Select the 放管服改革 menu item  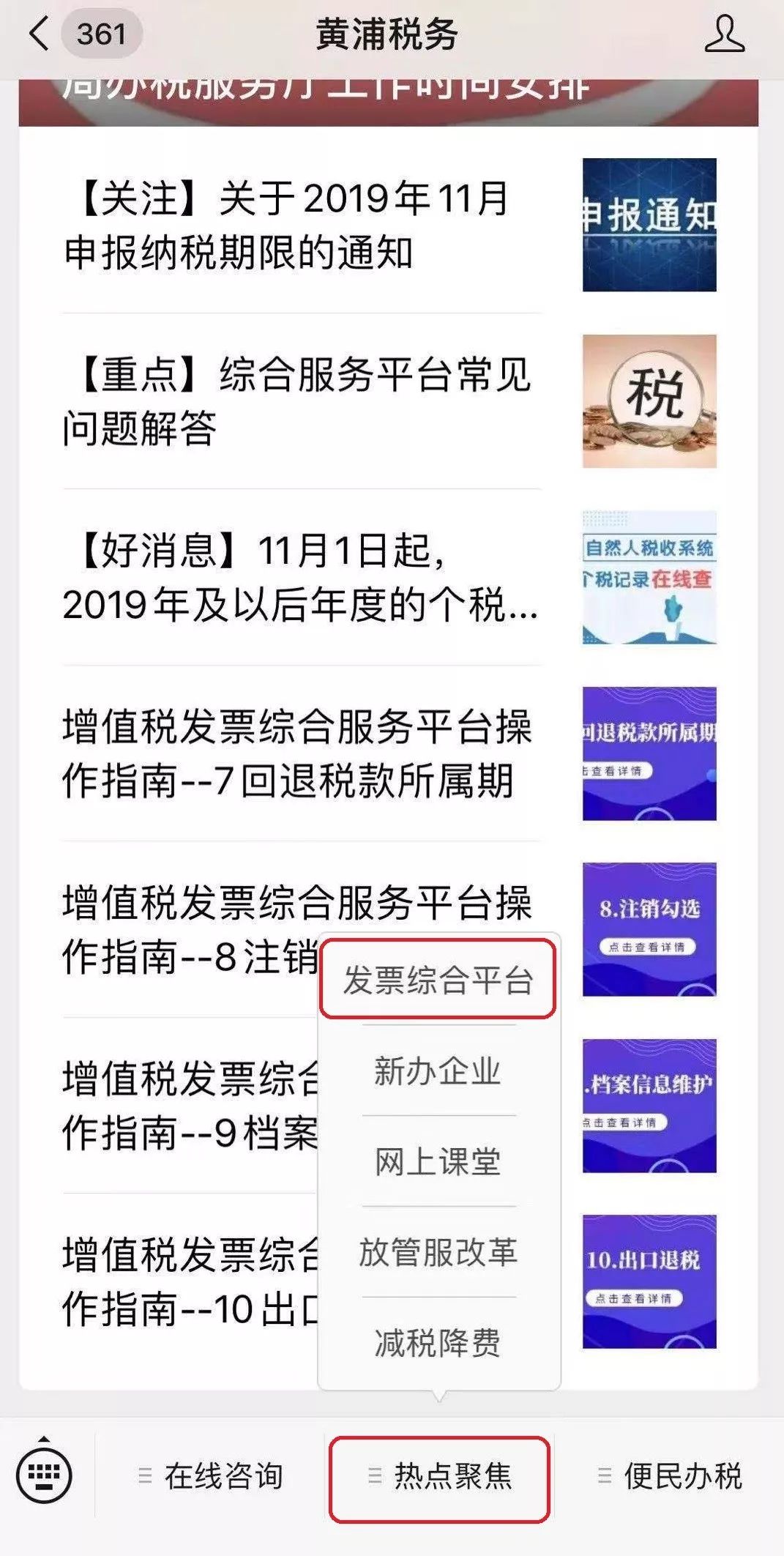coord(438,1251)
